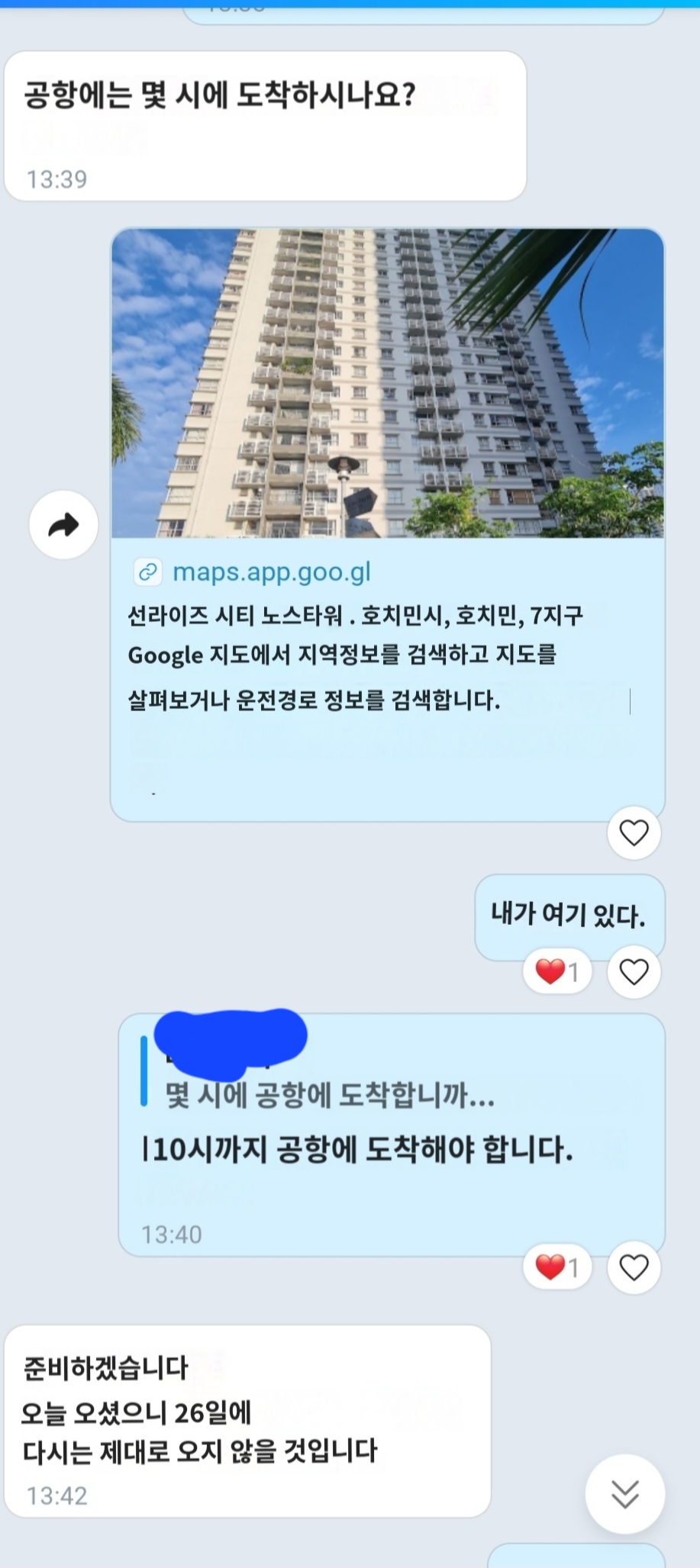Like the Google Maps link message
Image resolution: width=700 pixels, height=1568 pixels.
point(634,832)
